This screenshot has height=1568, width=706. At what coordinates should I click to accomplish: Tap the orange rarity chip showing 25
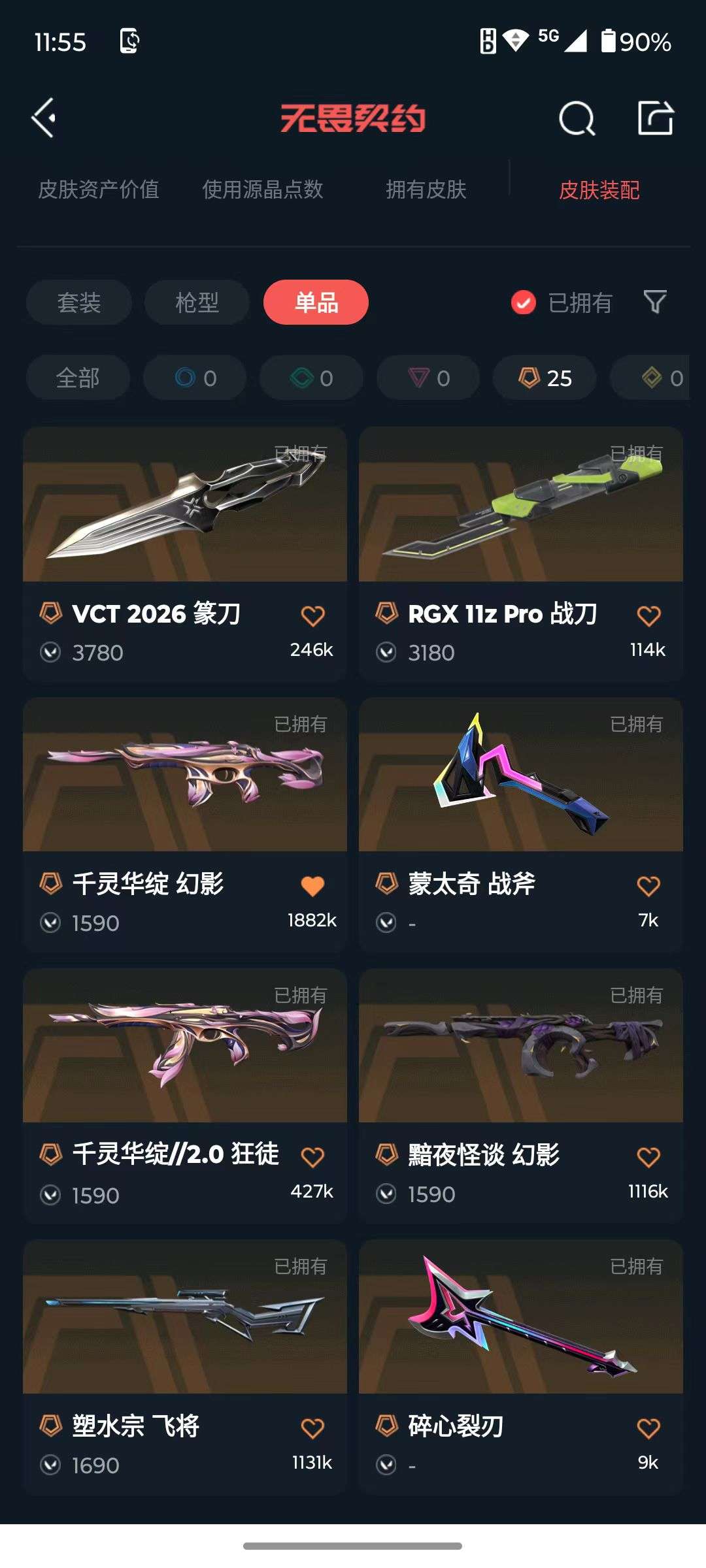point(545,378)
